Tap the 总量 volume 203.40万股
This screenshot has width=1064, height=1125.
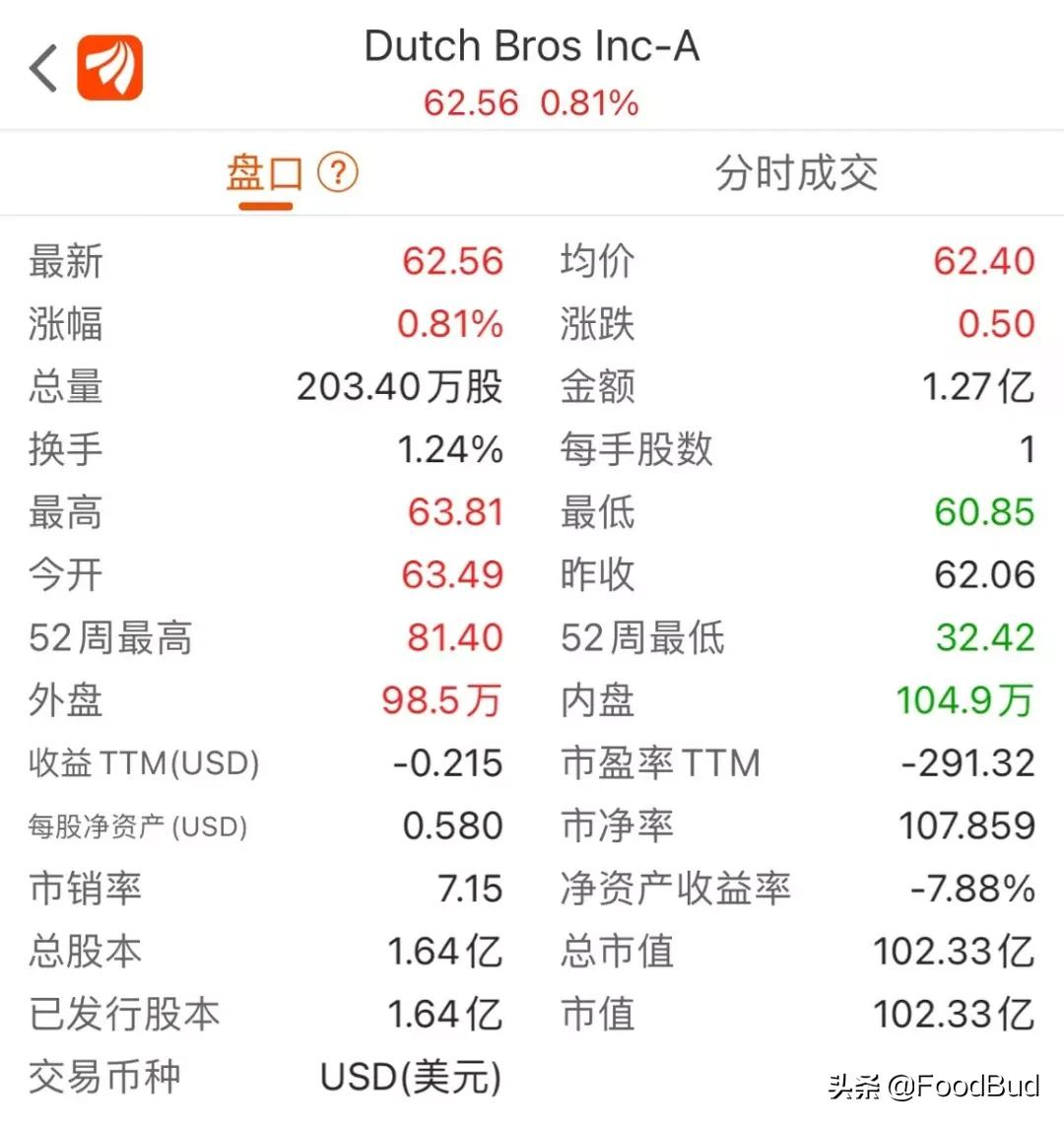coord(399,387)
